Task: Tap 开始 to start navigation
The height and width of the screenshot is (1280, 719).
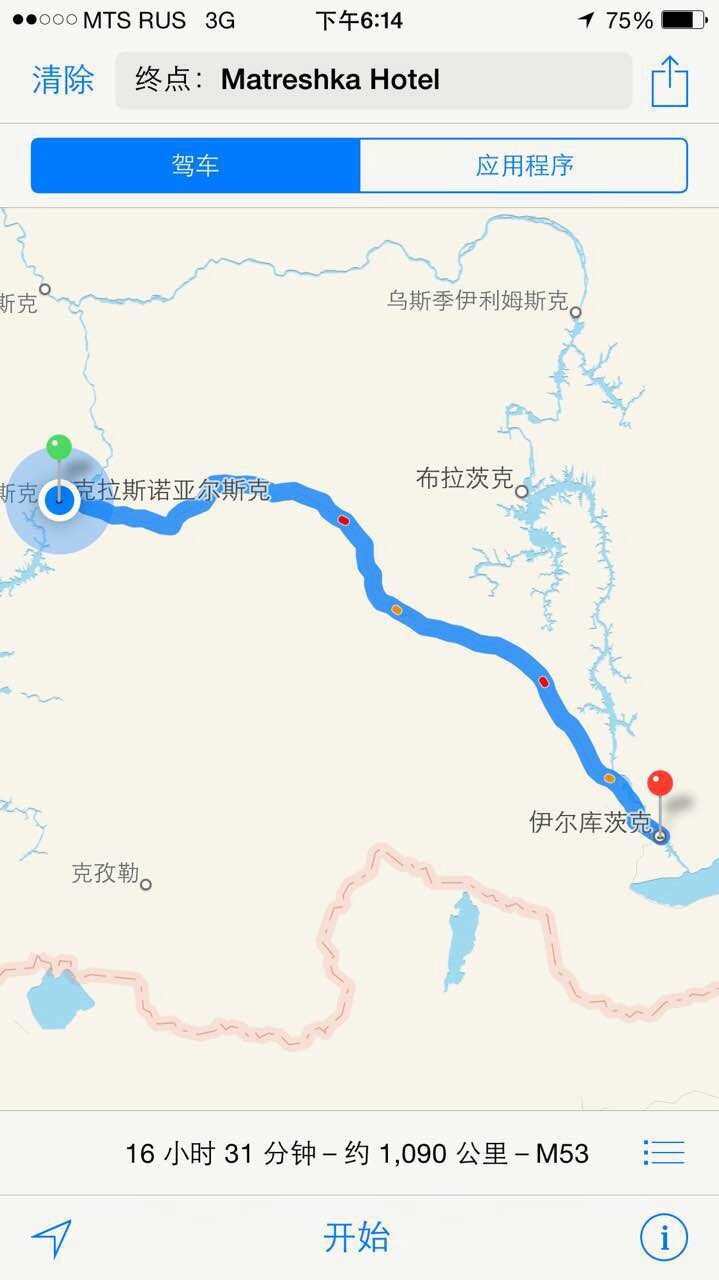Action: pyautogui.click(x=357, y=1238)
